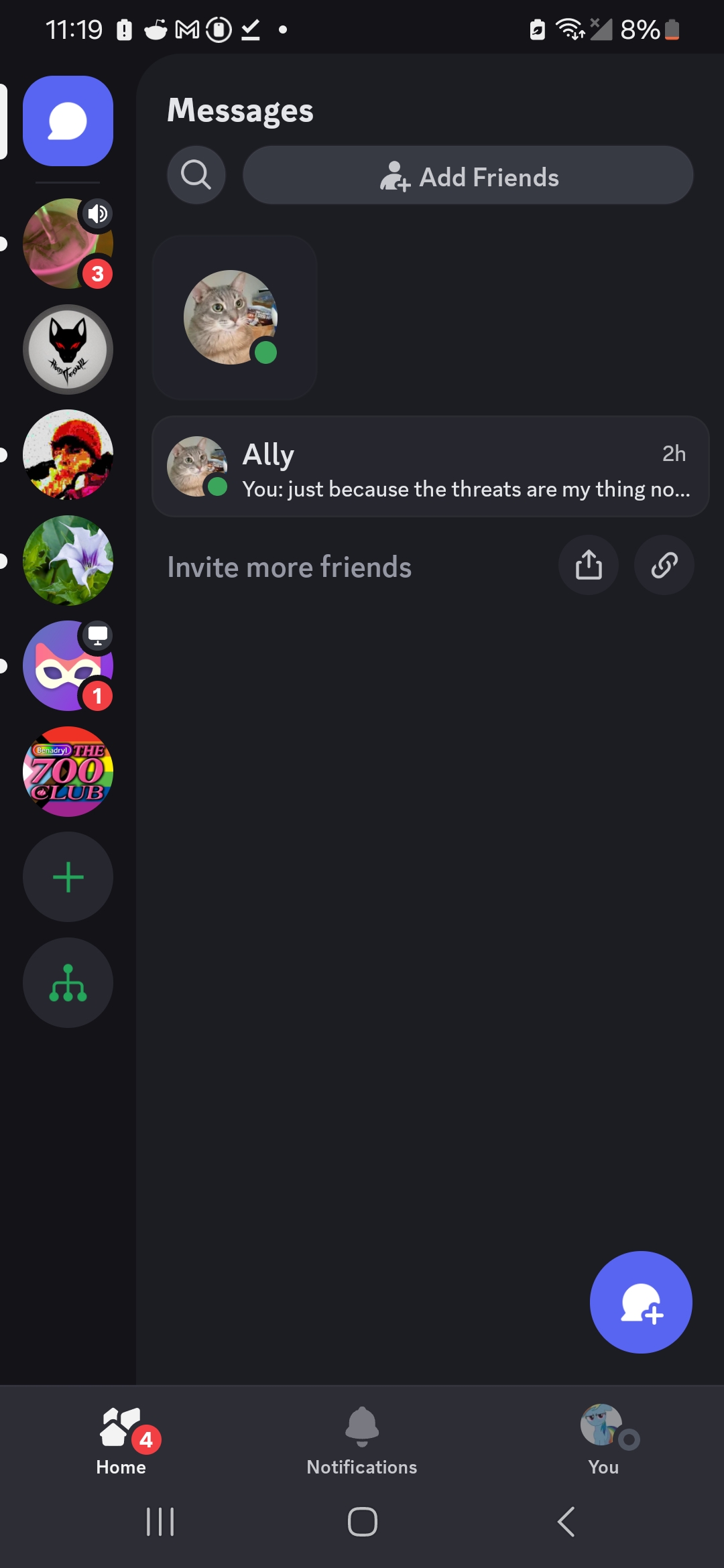Viewport: 724px width, 1568px height.
Task: Start a new message with floating button
Action: 641,1302
